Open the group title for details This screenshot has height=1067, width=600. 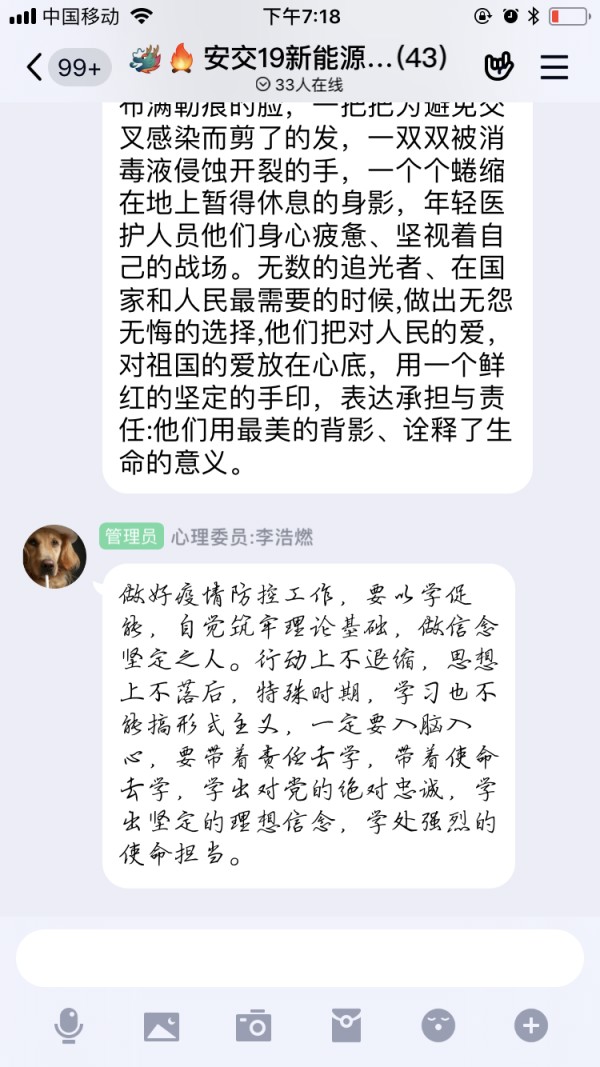click(290, 59)
